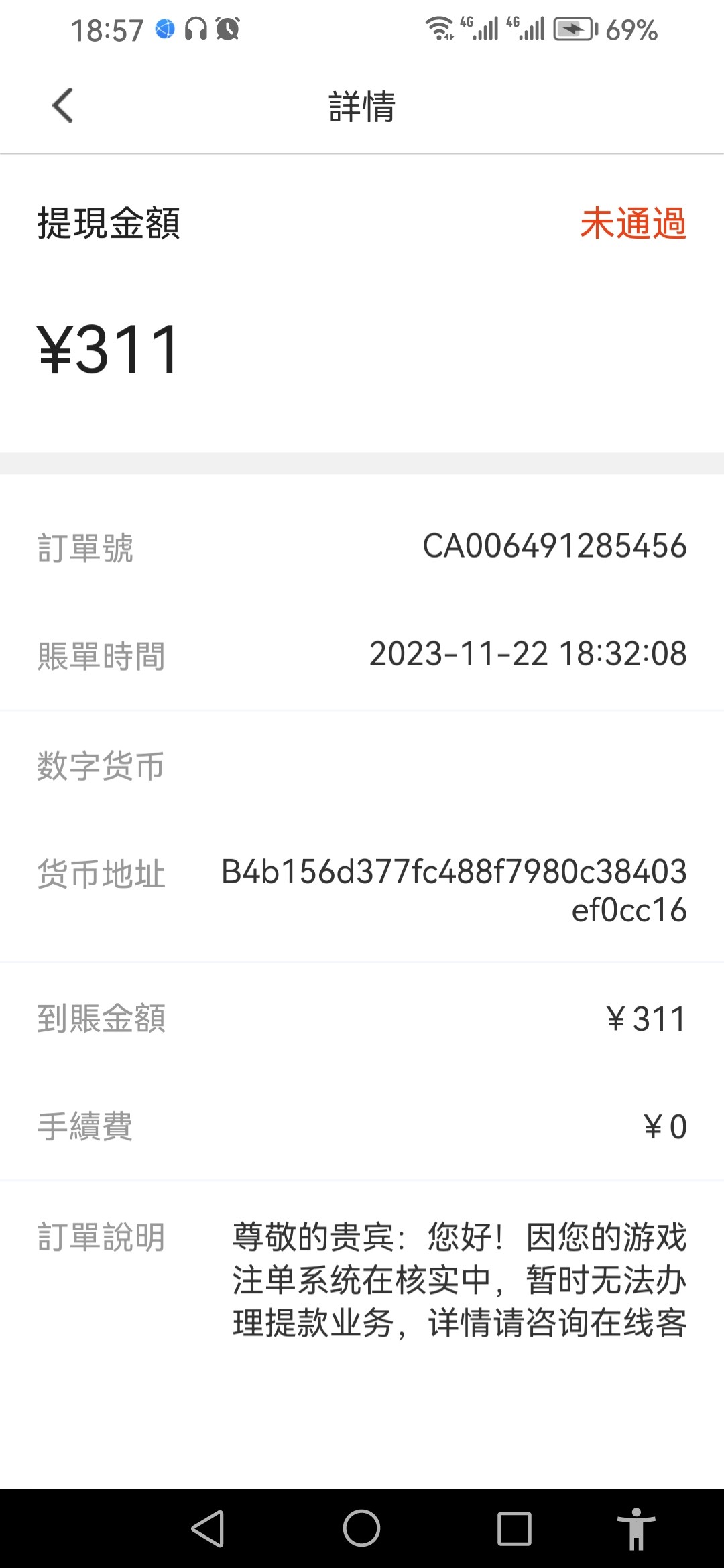The width and height of the screenshot is (724, 1568).
Task: Tap the 數字货币 row
Action: [99, 767]
